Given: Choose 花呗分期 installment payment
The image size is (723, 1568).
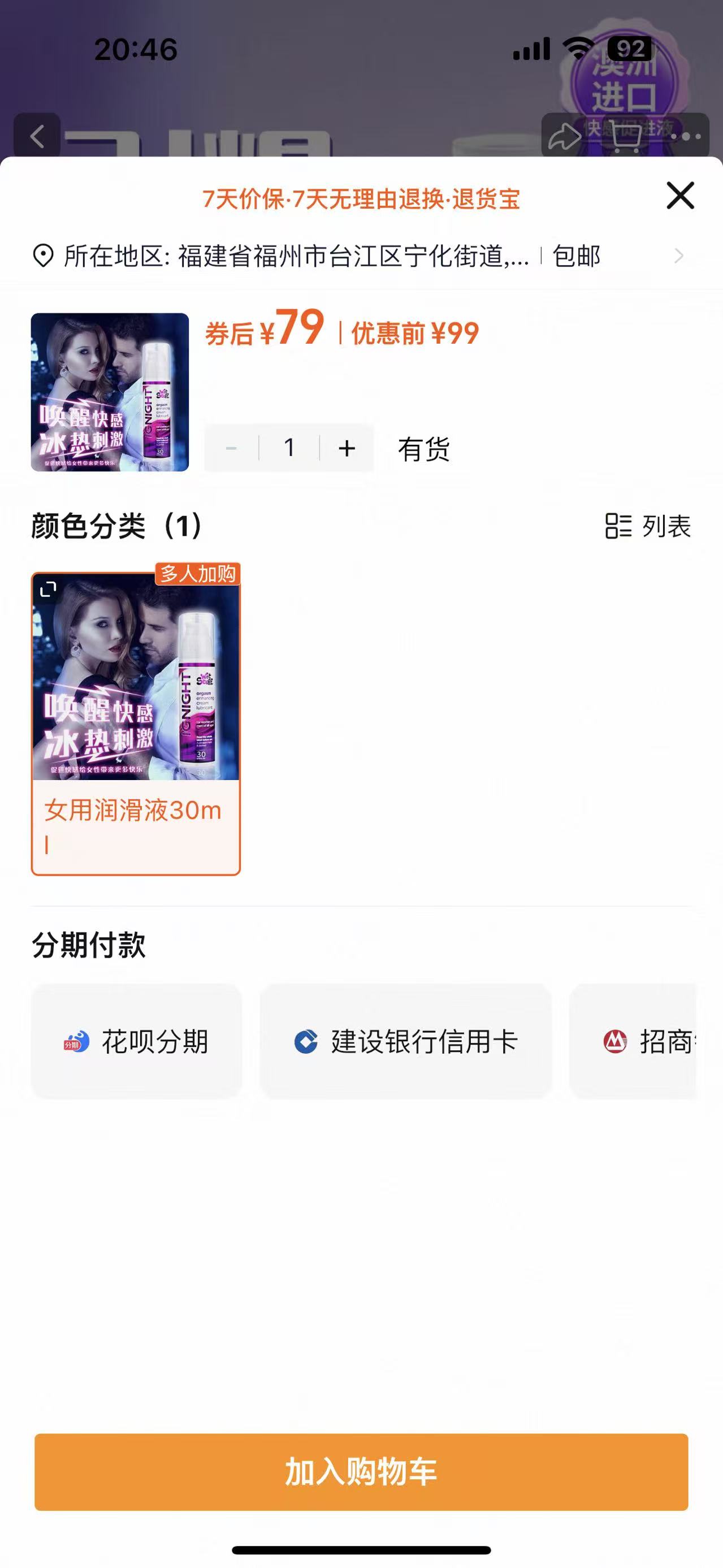Looking at the screenshot, I should [x=136, y=1041].
